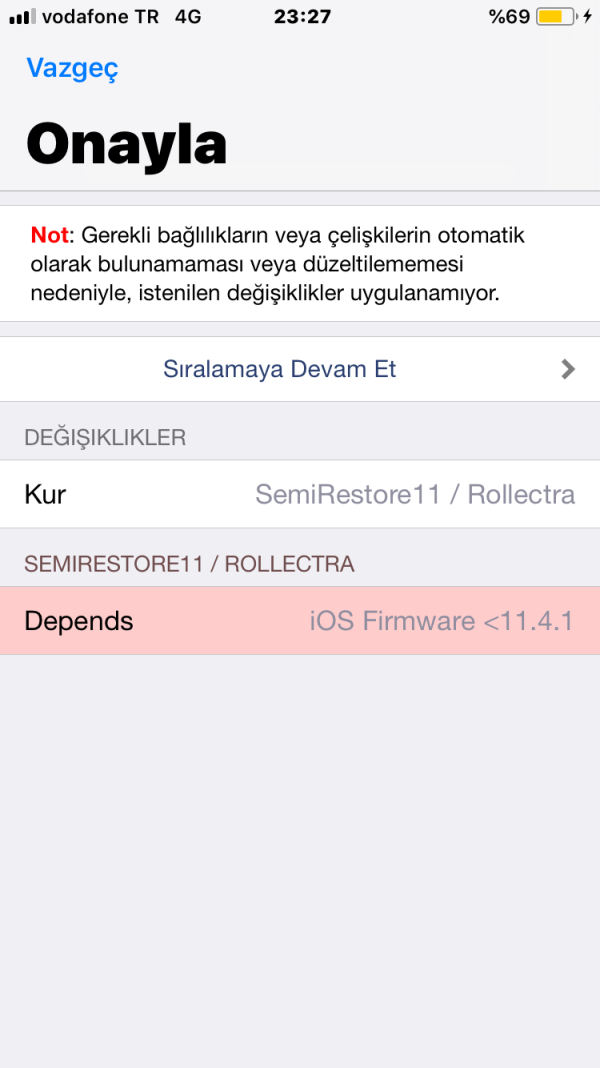The height and width of the screenshot is (1068, 600).
Task: Open the Depends iOS Firmware row
Action: click(x=299, y=621)
